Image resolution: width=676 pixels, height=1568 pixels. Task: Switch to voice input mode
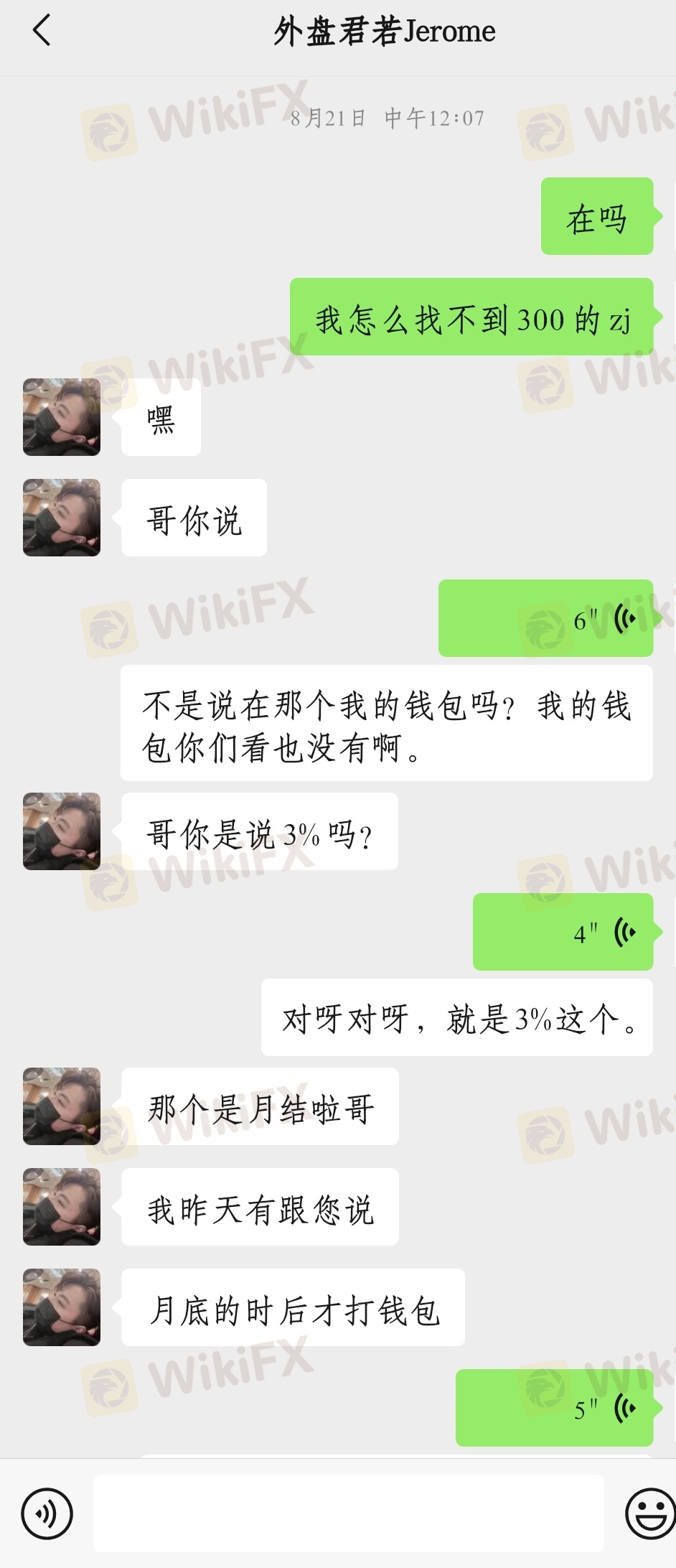click(x=47, y=1514)
